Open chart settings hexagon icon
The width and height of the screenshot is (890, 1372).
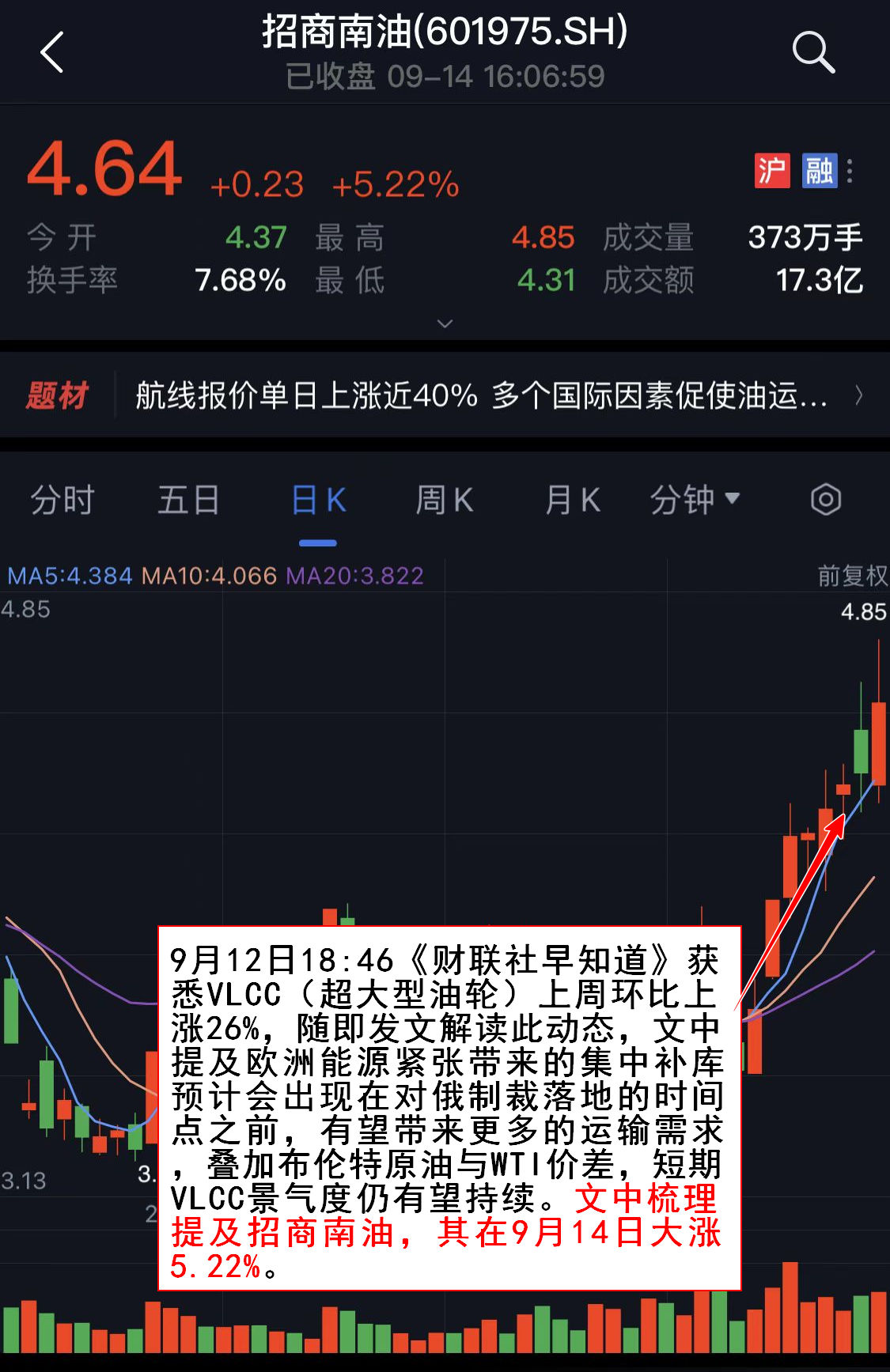825,500
